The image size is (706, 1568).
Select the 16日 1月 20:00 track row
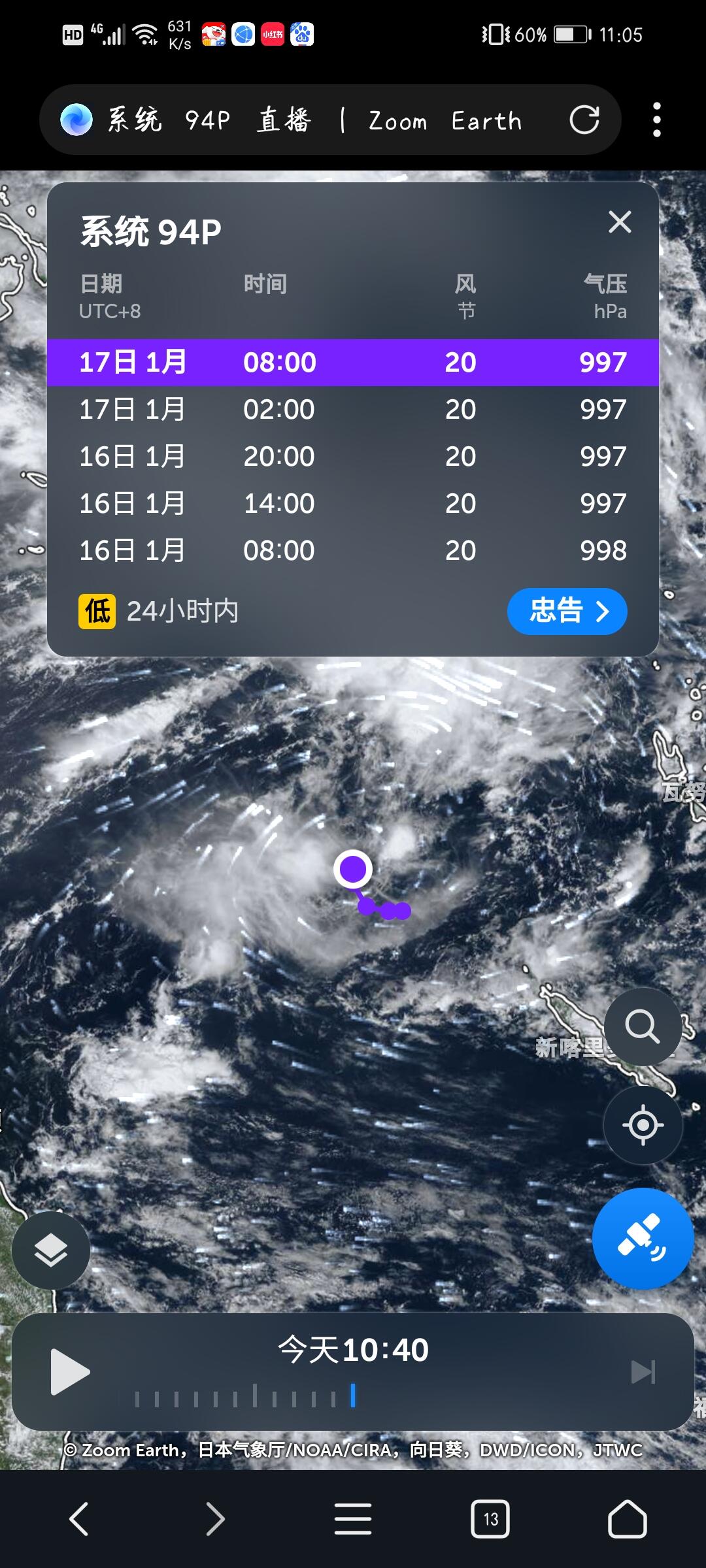pyautogui.click(x=353, y=457)
